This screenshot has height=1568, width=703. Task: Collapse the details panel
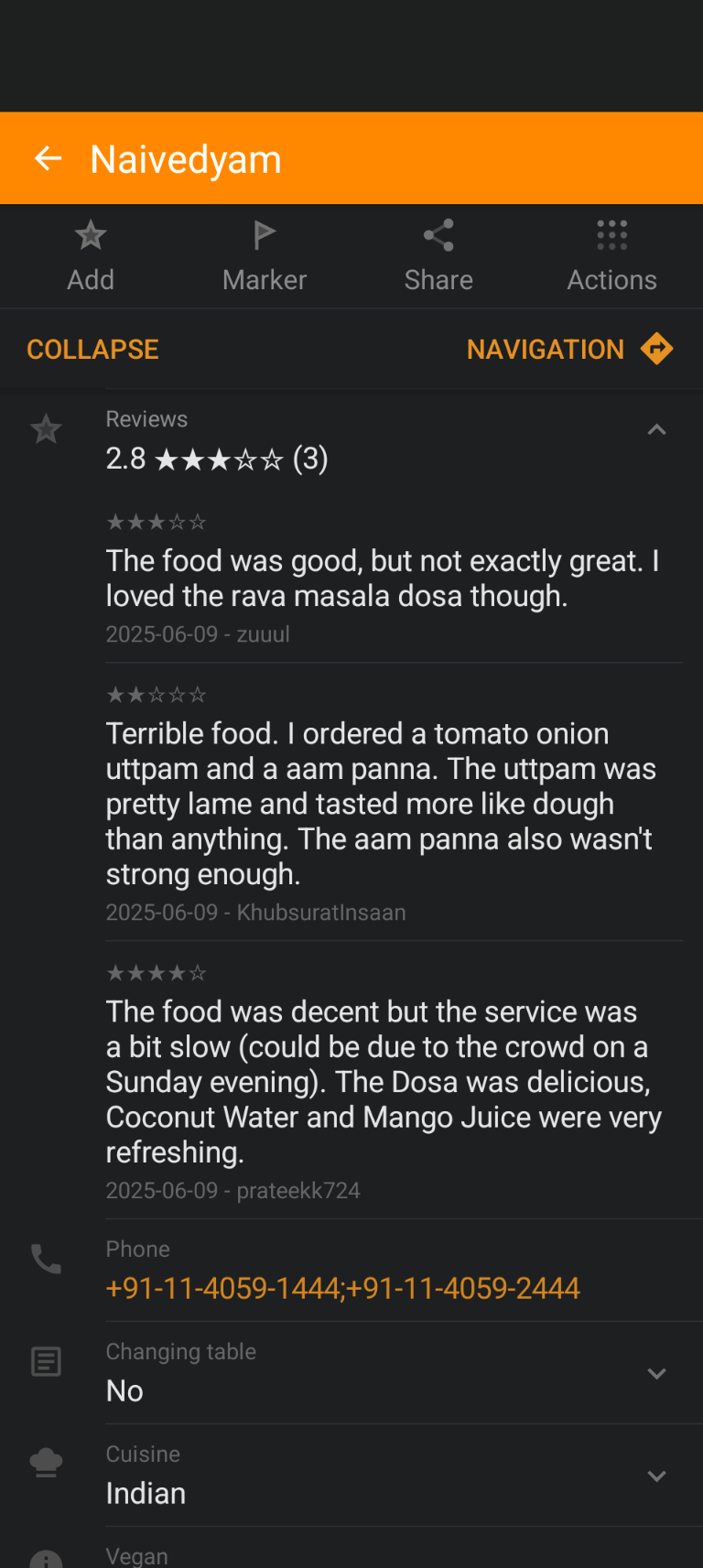pos(92,350)
